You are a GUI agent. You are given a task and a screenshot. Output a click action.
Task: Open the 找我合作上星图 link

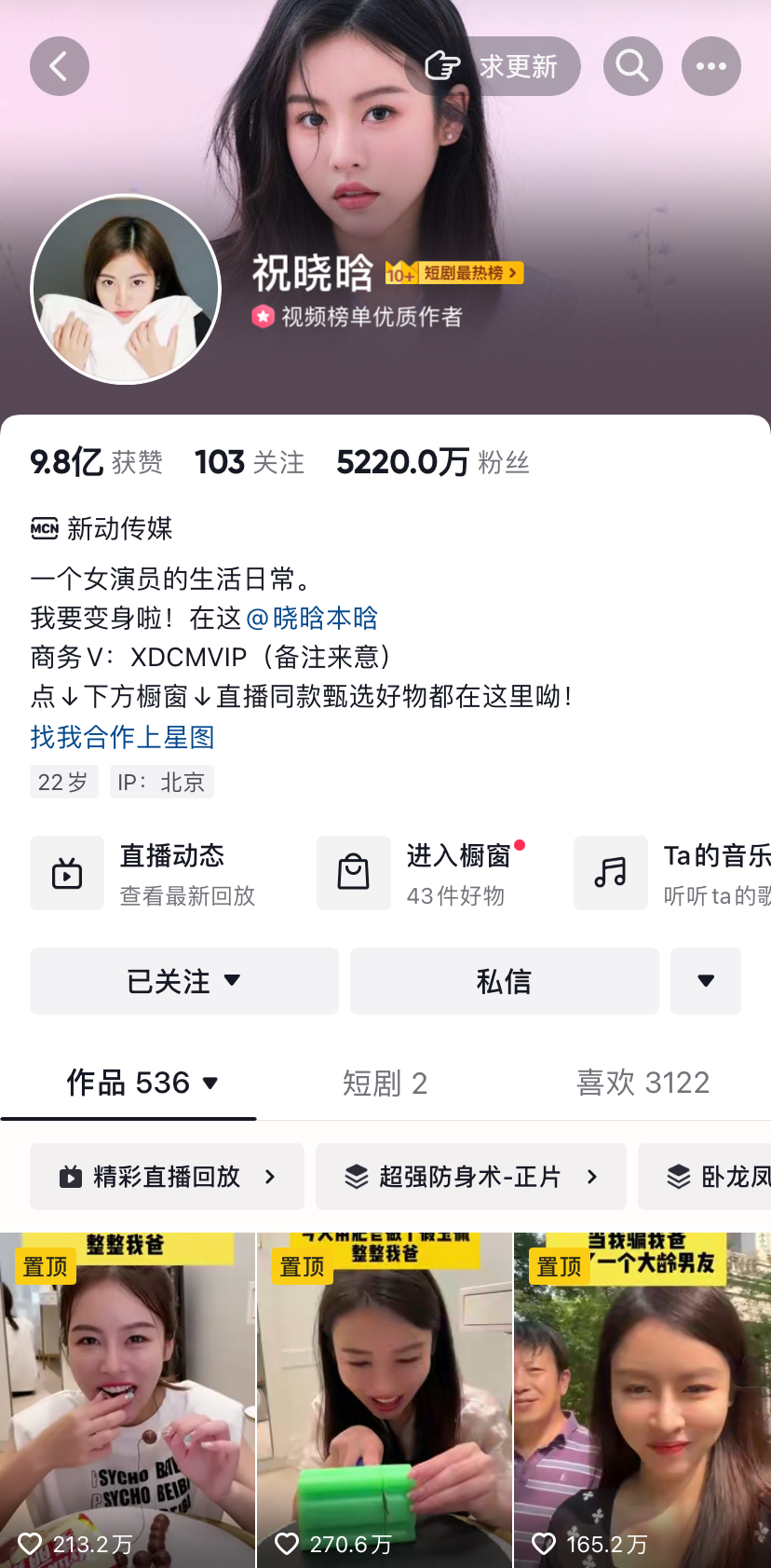123,737
